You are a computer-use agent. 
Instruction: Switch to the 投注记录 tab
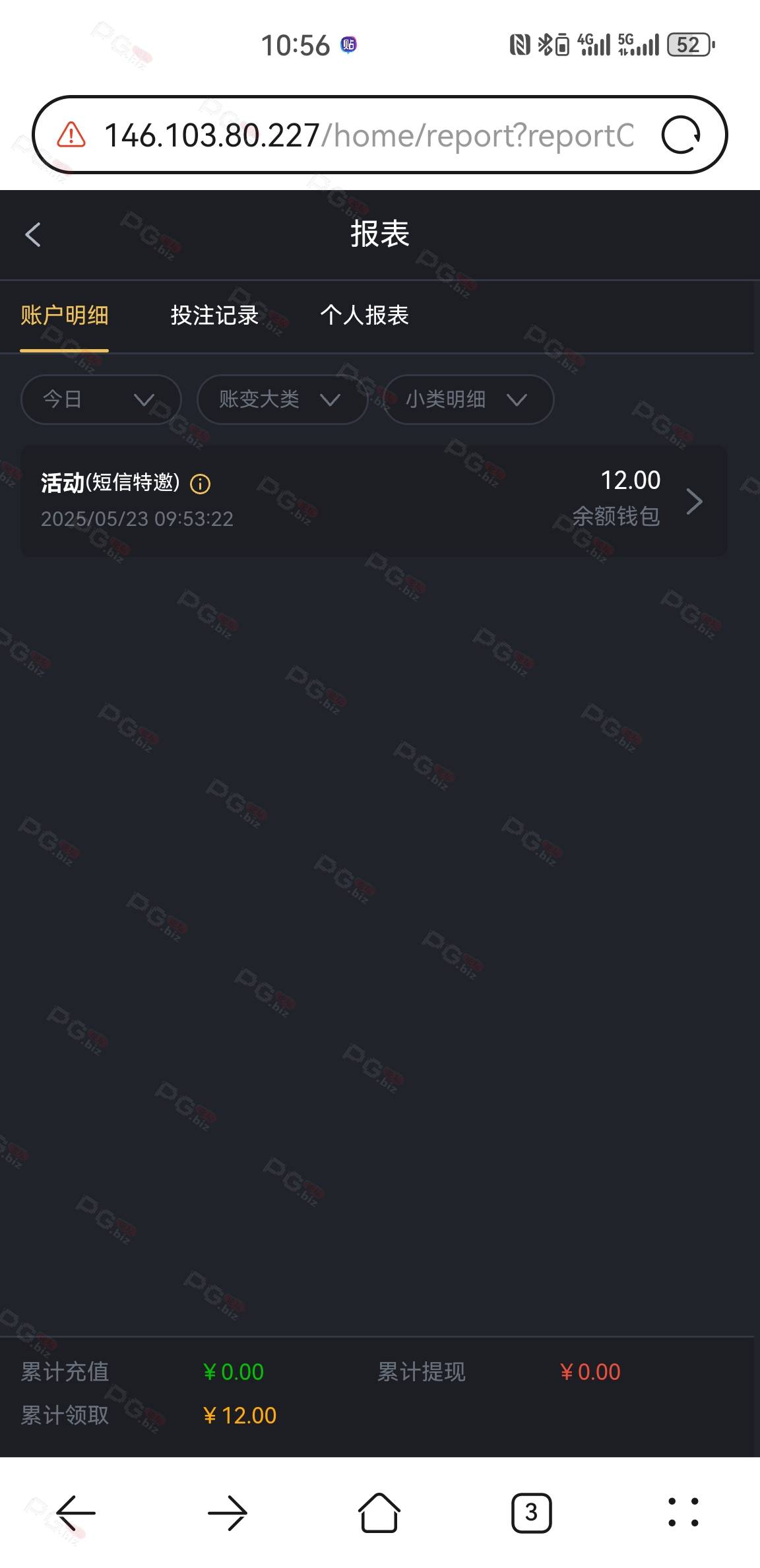tap(214, 315)
